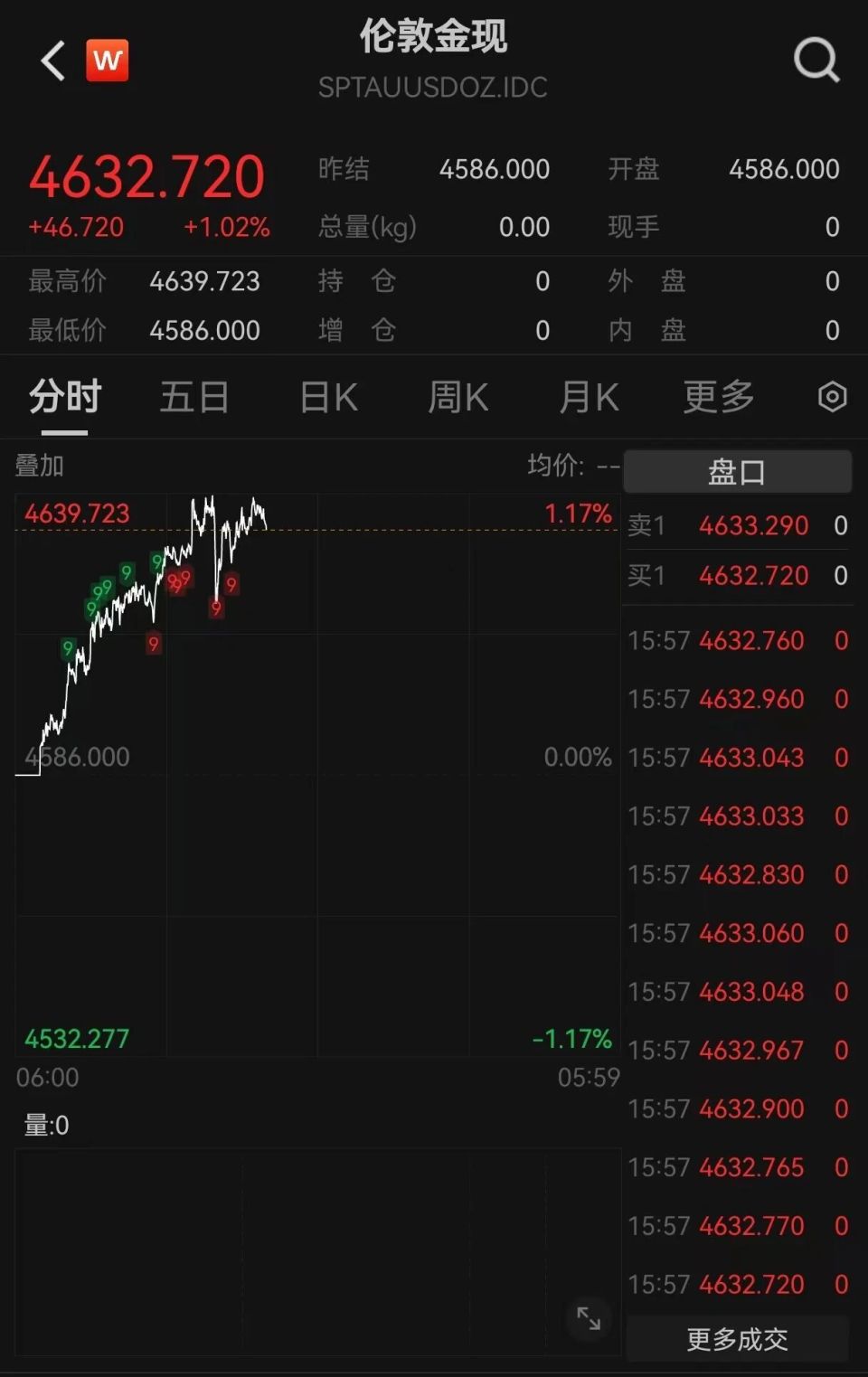Switch to the 日K tab
The image size is (868, 1377).
(327, 397)
